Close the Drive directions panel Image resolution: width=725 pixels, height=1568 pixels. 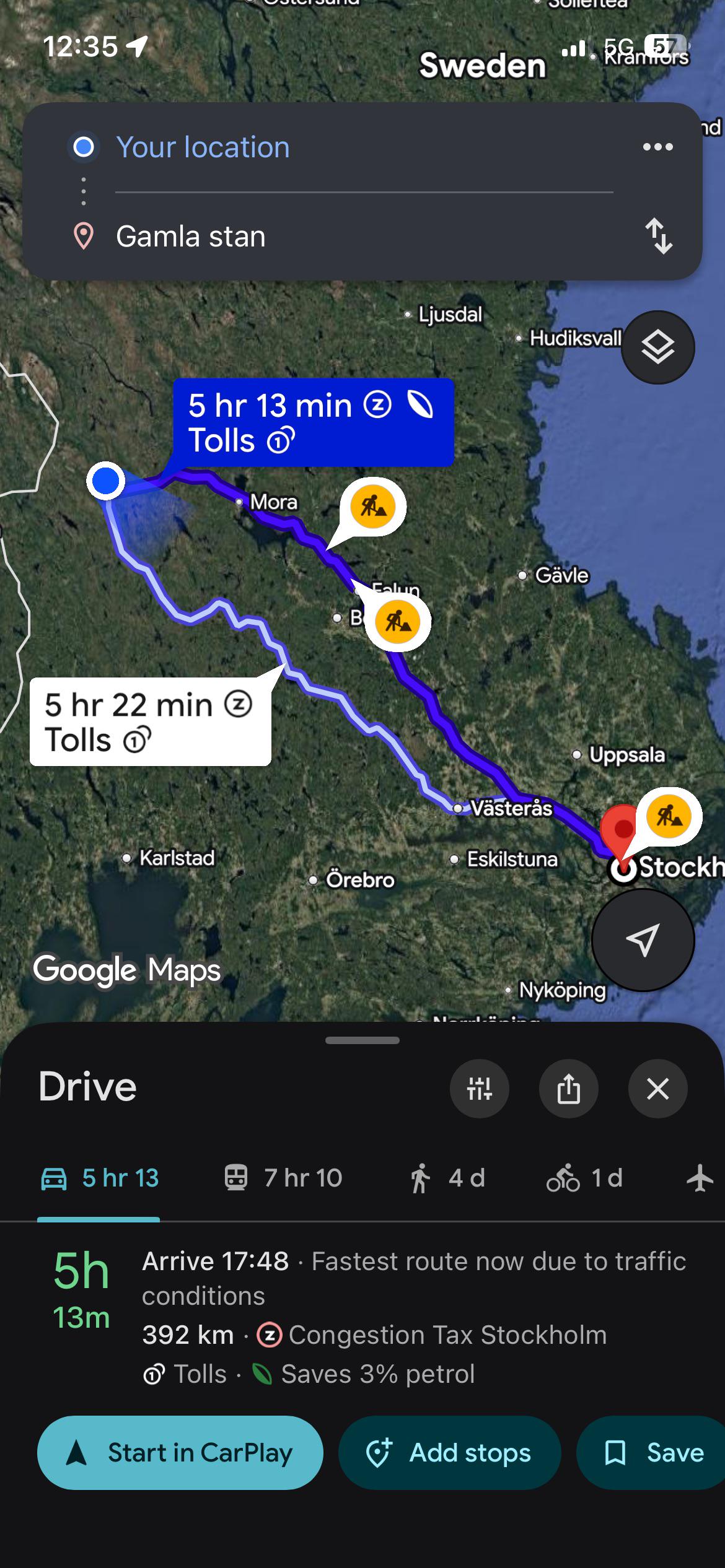click(657, 1088)
